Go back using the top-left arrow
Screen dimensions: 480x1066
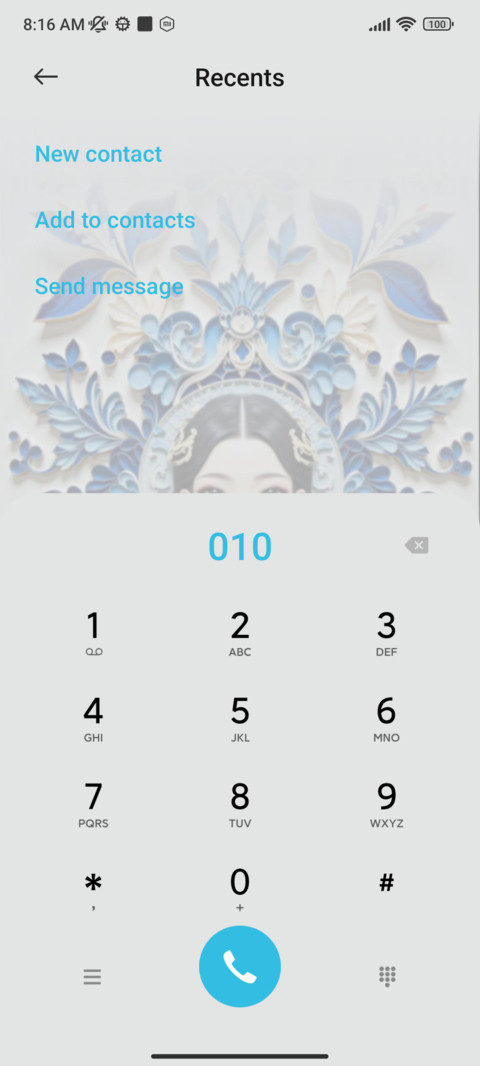46,77
